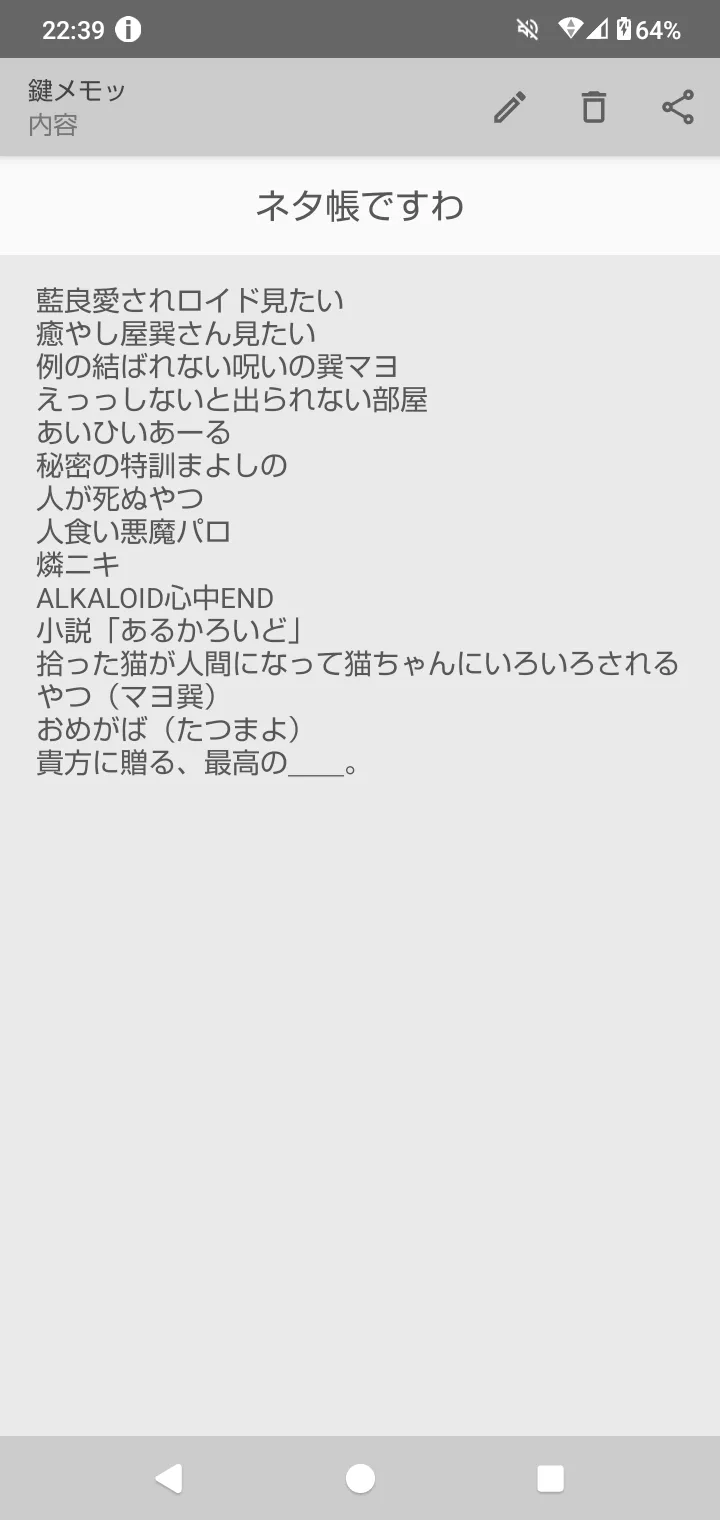This screenshot has width=720, height=1520.
Task: Return to the home screen
Action: 360,1478
